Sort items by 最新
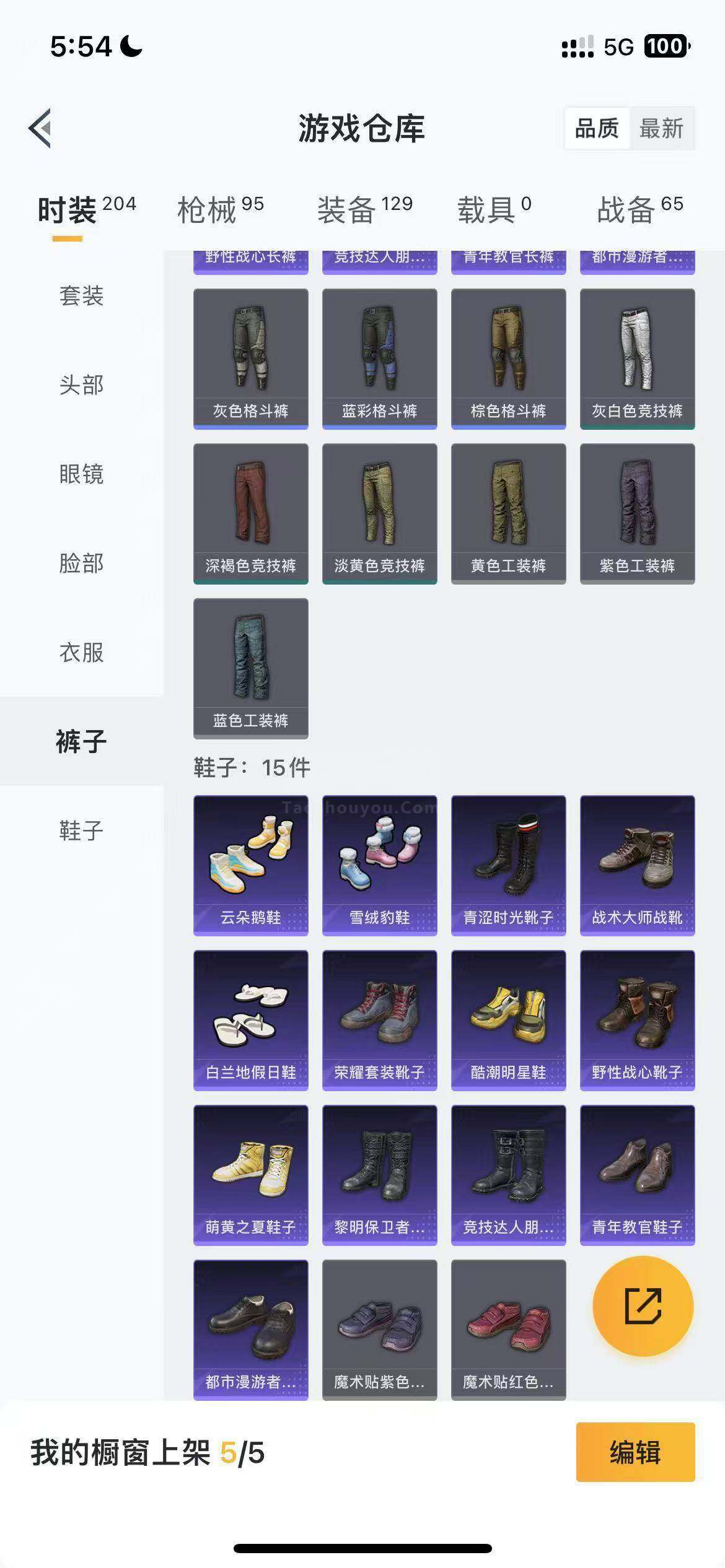Image resolution: width=725 pixels, height=1568 pixels. (x=661, y=129)
